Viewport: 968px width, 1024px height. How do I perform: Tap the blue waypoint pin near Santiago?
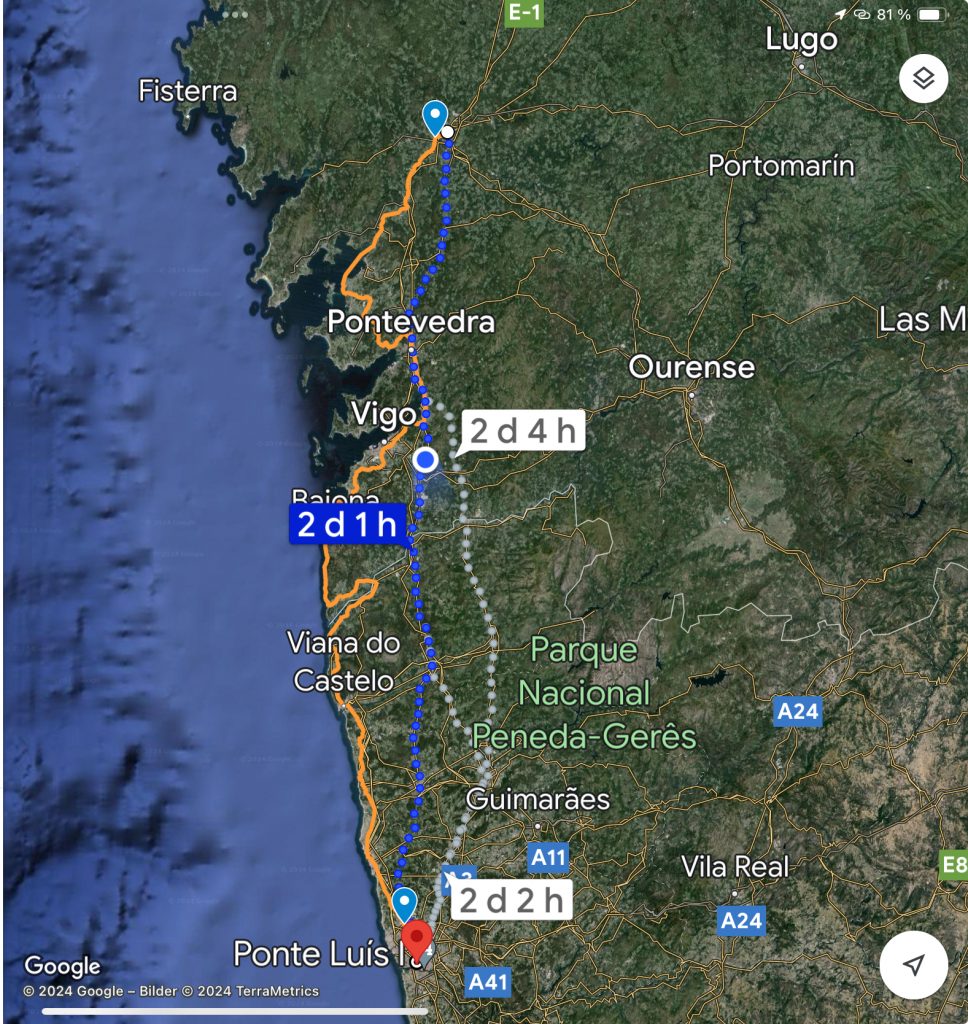[x=435, y=117]
